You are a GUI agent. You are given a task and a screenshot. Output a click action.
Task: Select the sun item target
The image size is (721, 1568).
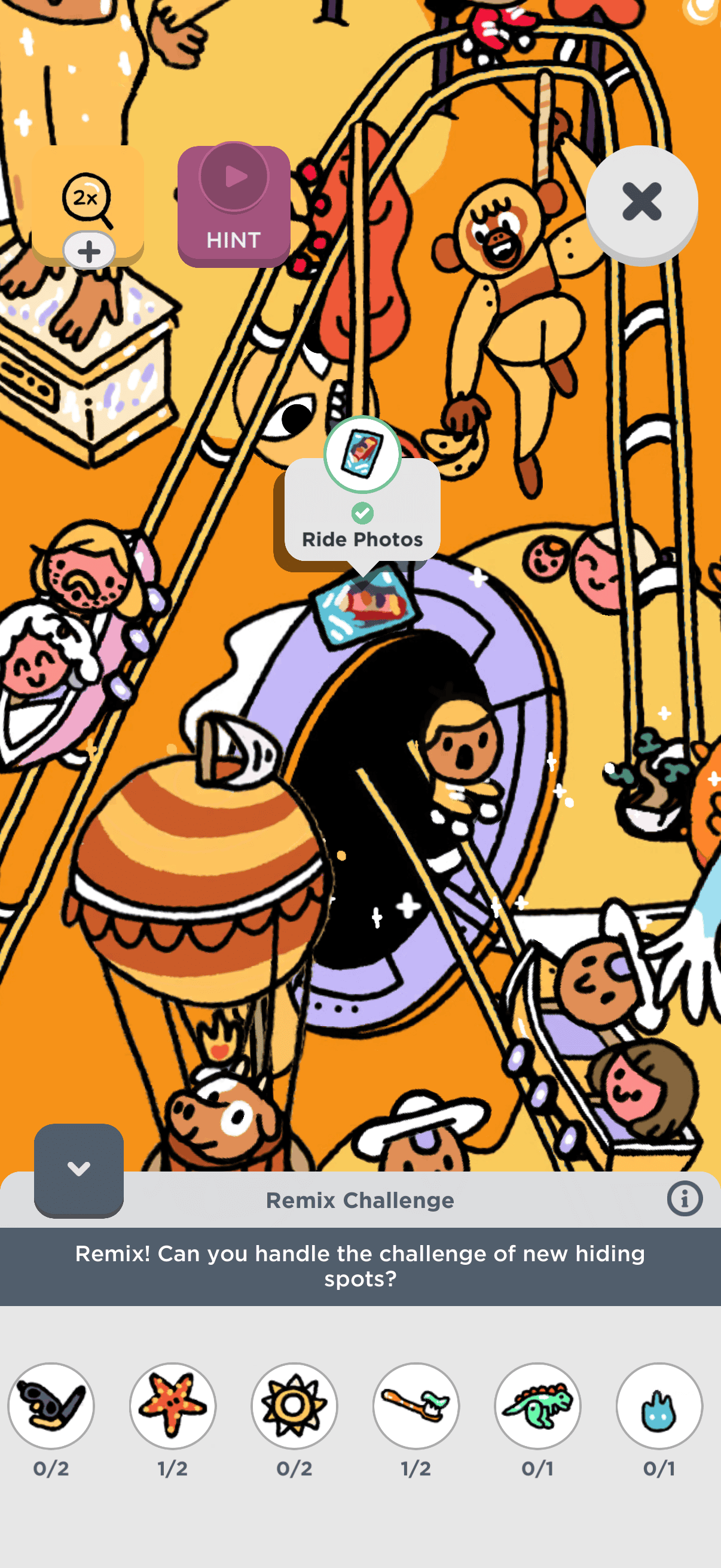(x=295, y=1405)
